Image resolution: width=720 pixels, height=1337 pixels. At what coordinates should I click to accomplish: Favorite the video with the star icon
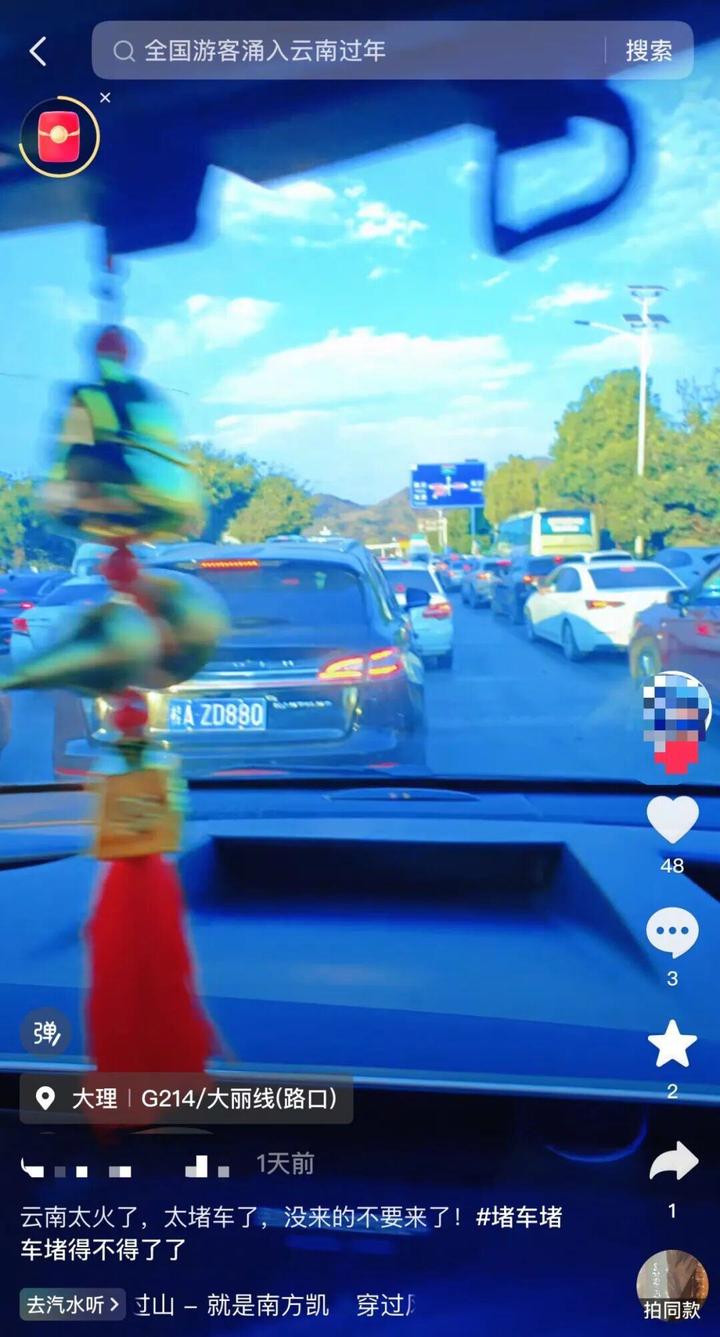click(x=672, y=1045)
